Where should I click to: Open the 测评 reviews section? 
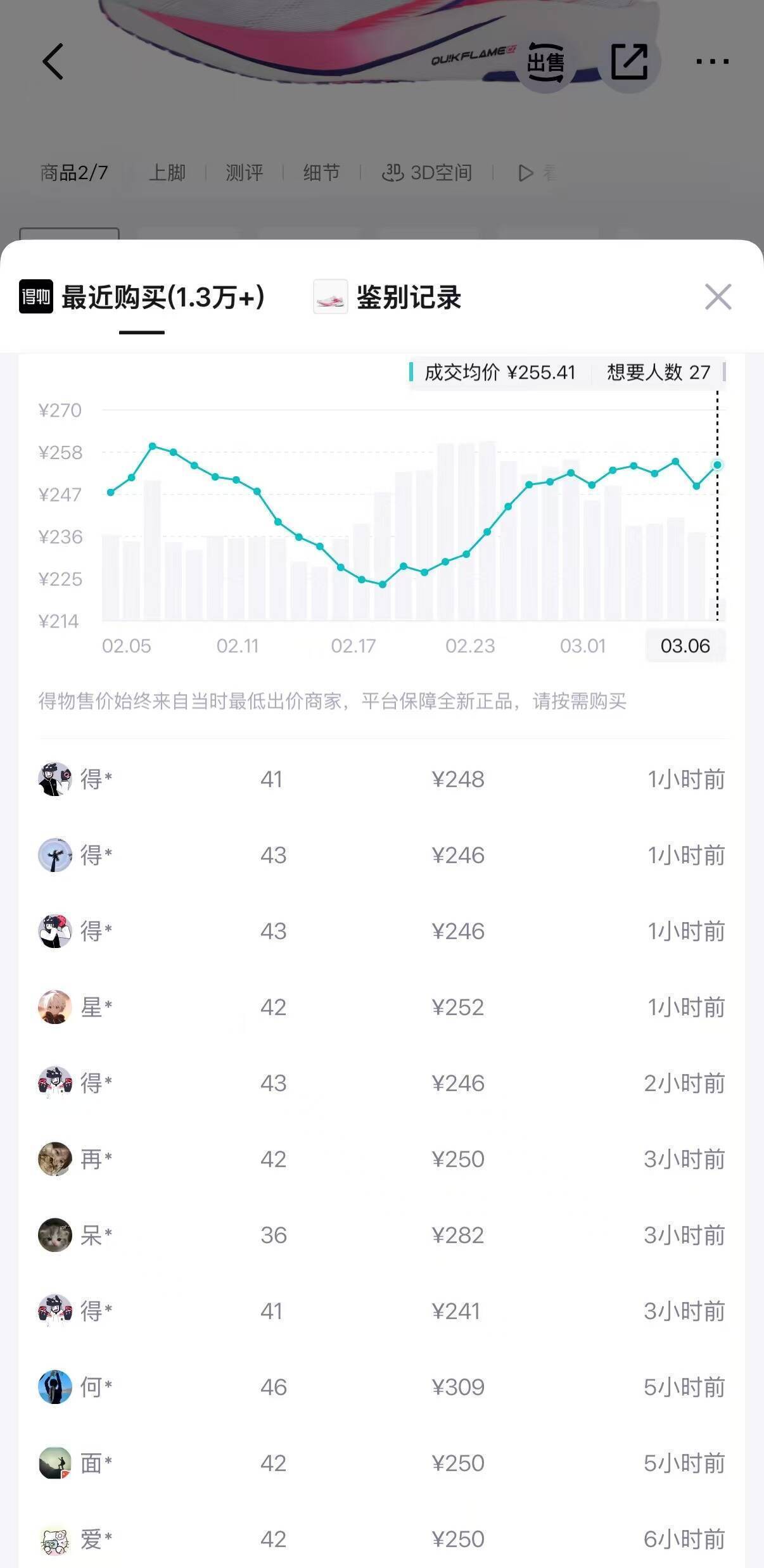click(243, 172)
